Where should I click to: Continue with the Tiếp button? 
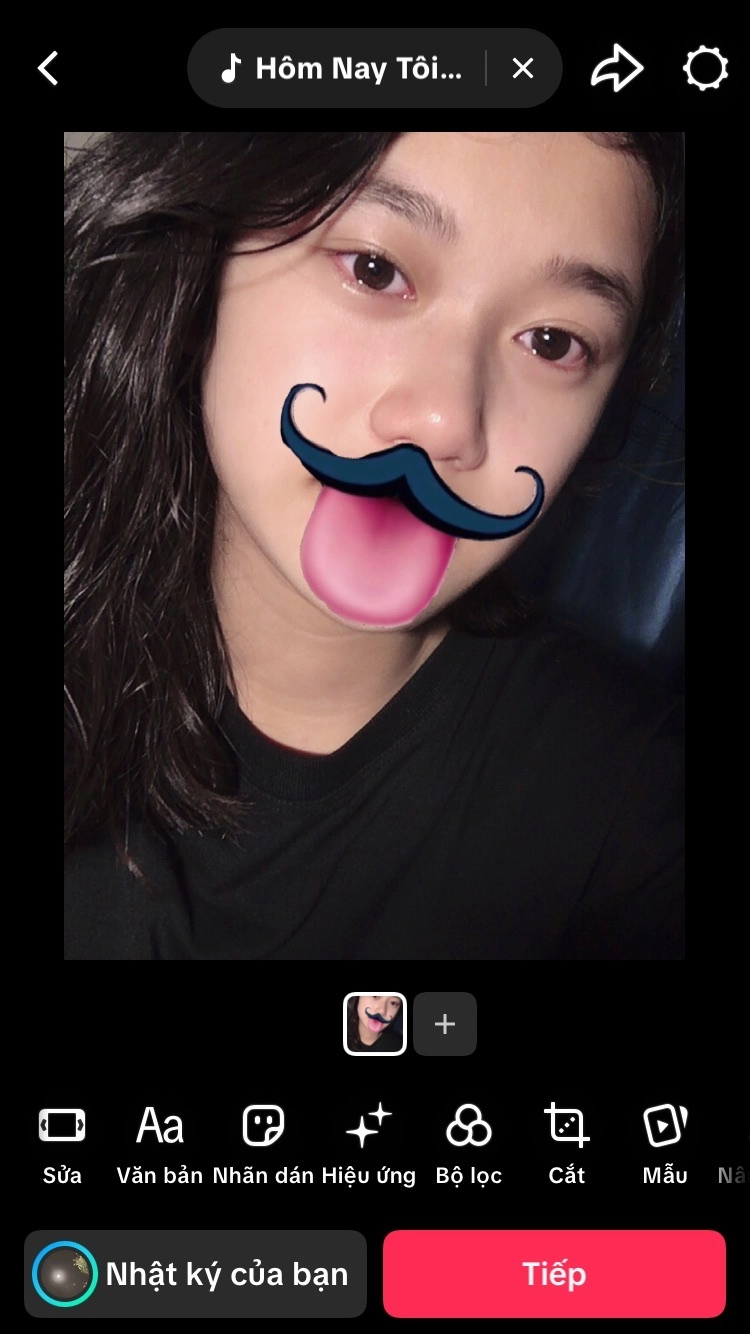554,1273
